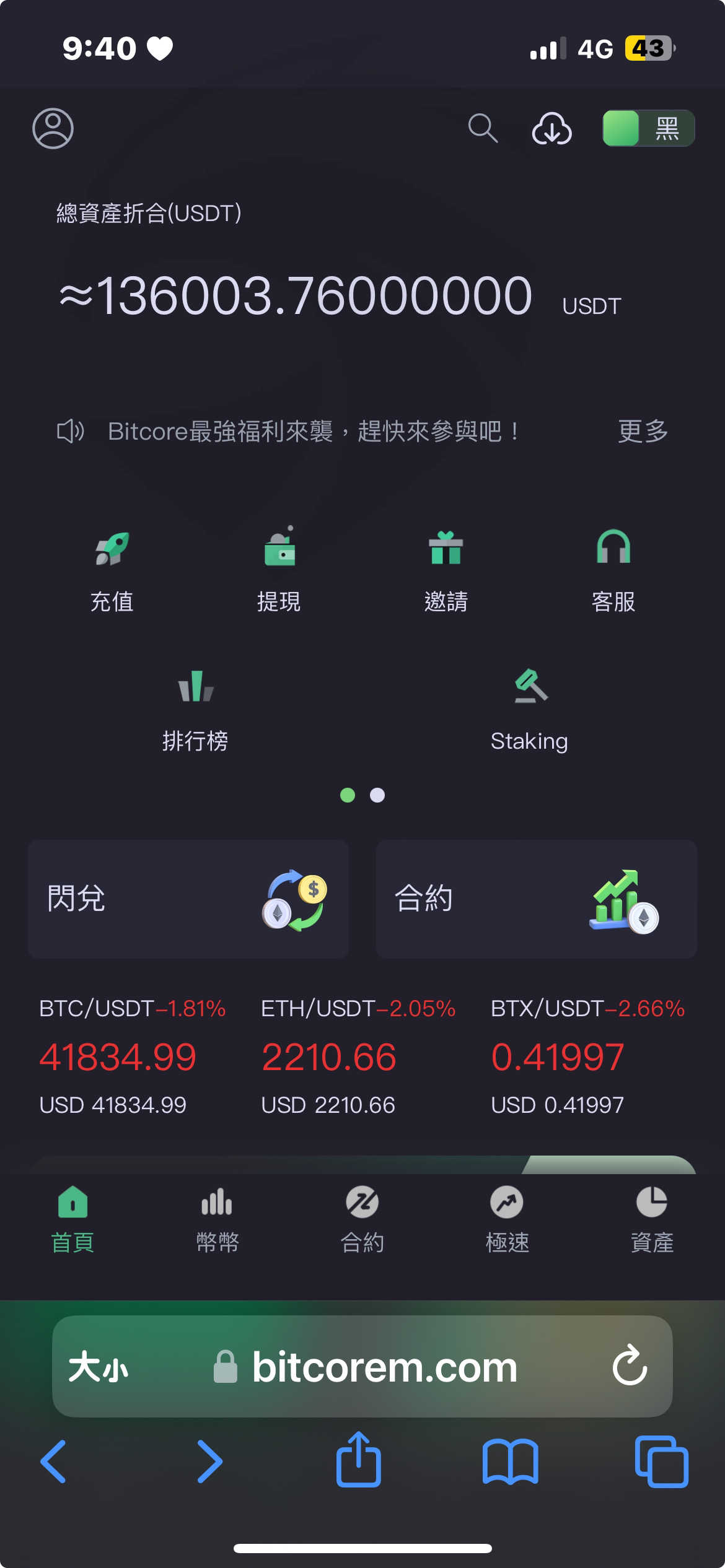The height and width of the screenshot is (1568, 725).
Task: Reload the page in Safari
Action: coord(630,1365)
